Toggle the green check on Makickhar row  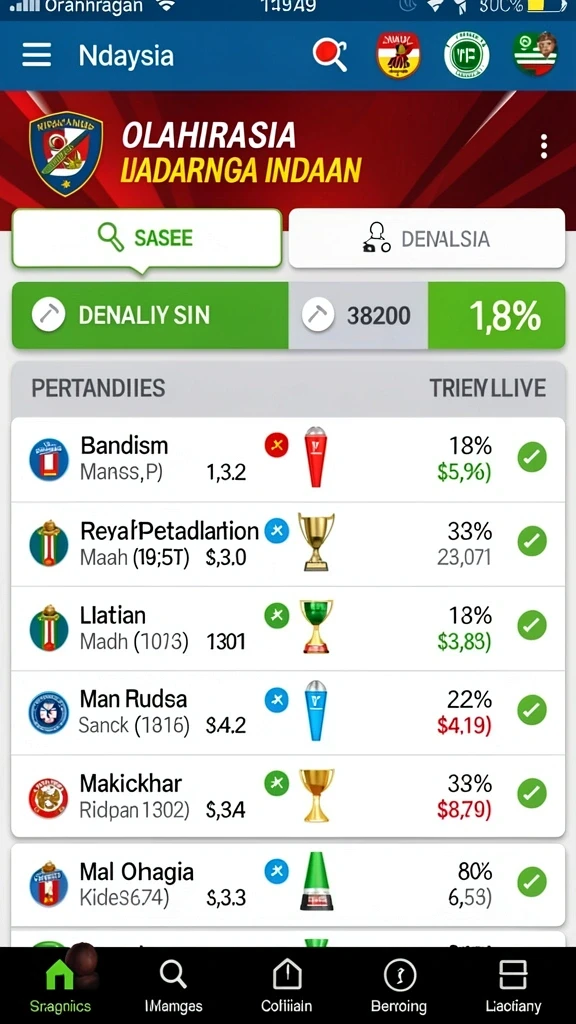tap(532, 793)
